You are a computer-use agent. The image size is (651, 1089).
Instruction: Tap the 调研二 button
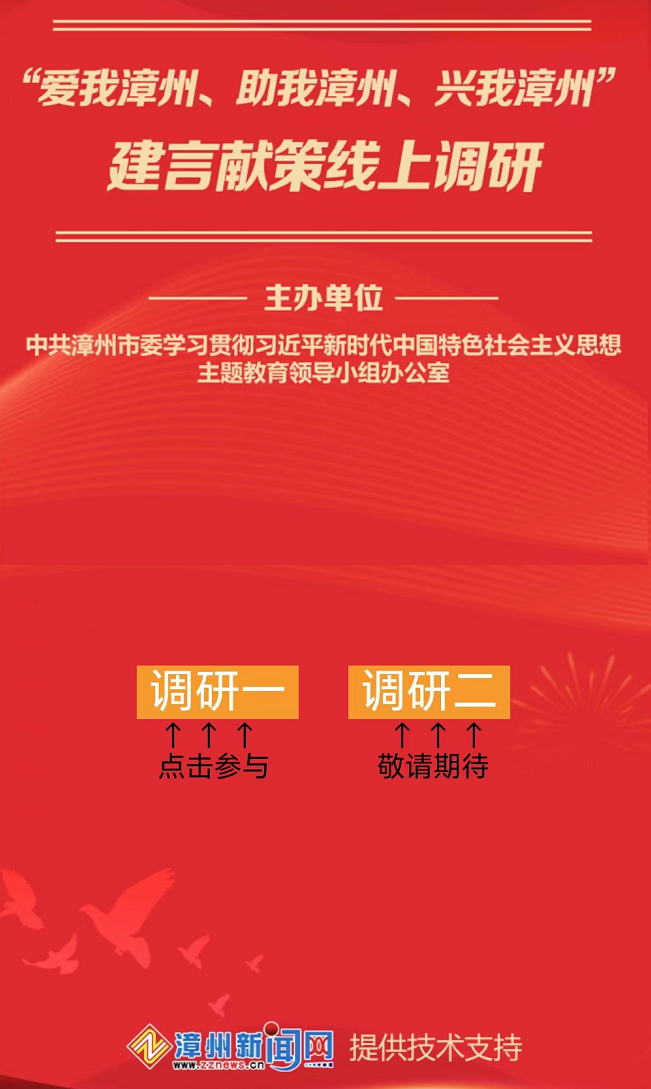[x=428, y=692]
